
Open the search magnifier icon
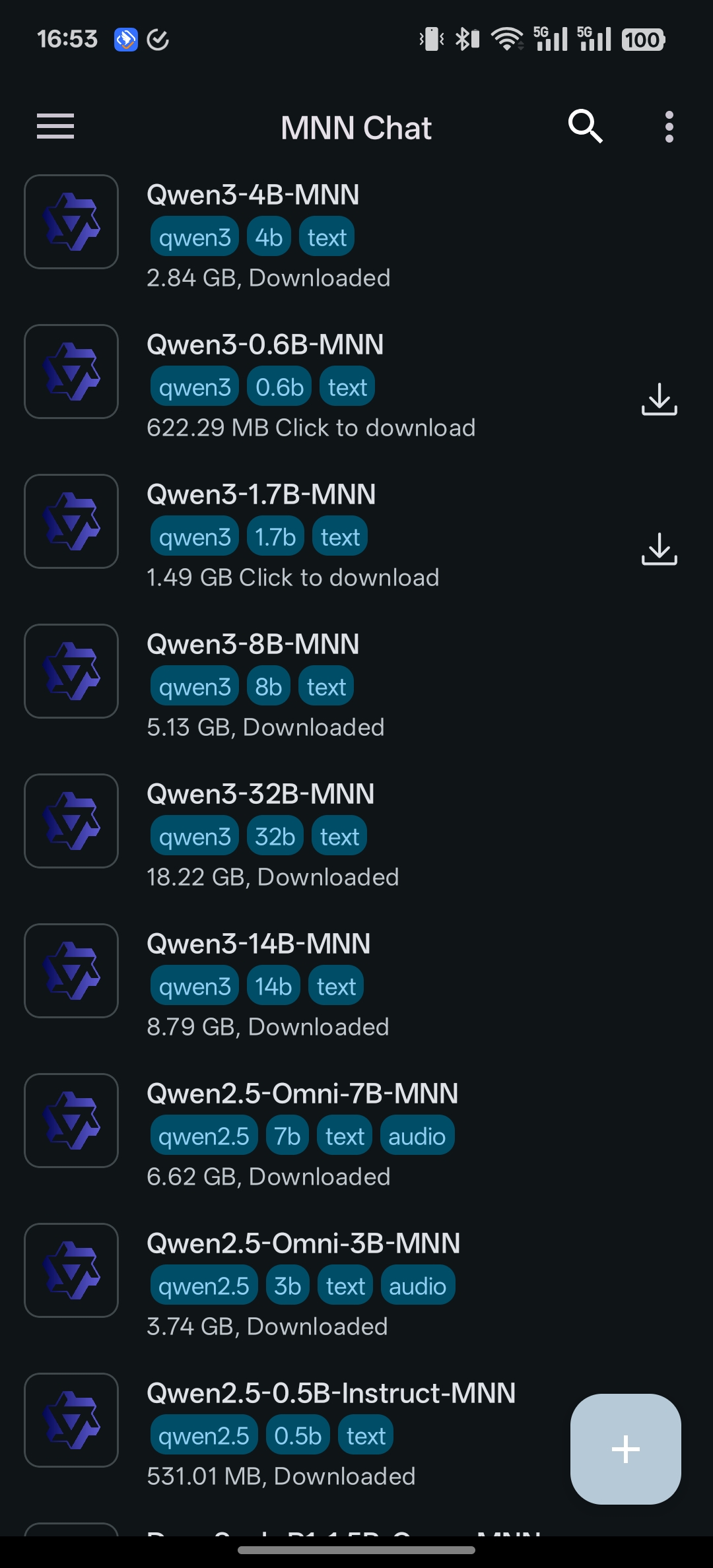[586, 126]
